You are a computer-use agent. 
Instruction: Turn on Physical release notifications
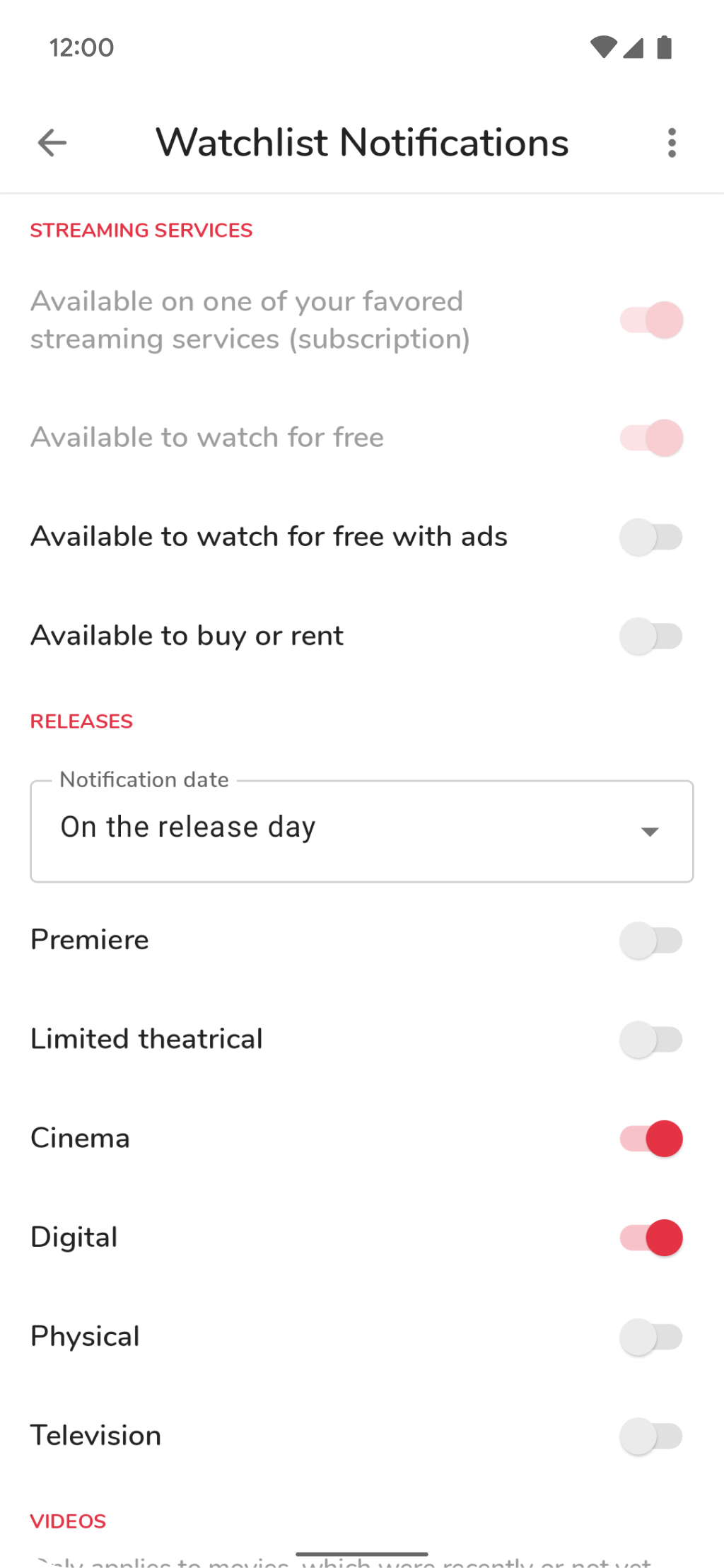[651, 1336]
